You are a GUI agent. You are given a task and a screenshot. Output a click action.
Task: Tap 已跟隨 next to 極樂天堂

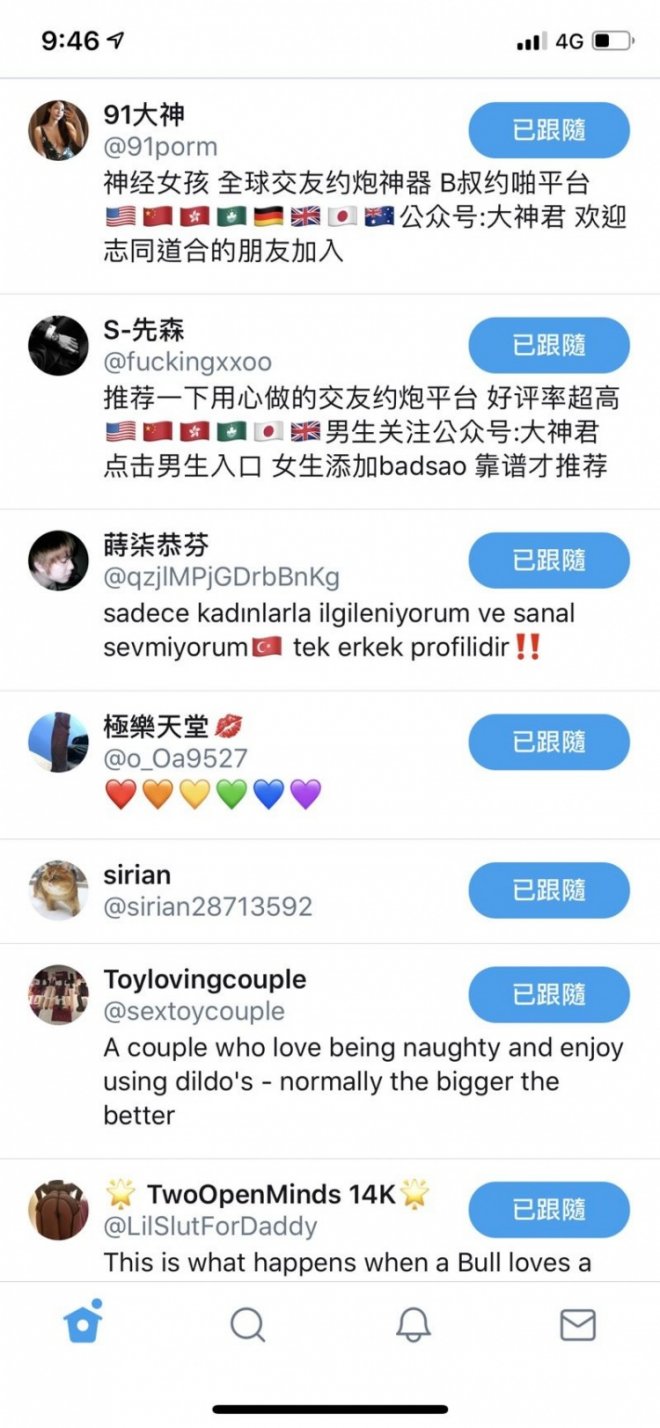pyautogui.click(x=549, y=742)
